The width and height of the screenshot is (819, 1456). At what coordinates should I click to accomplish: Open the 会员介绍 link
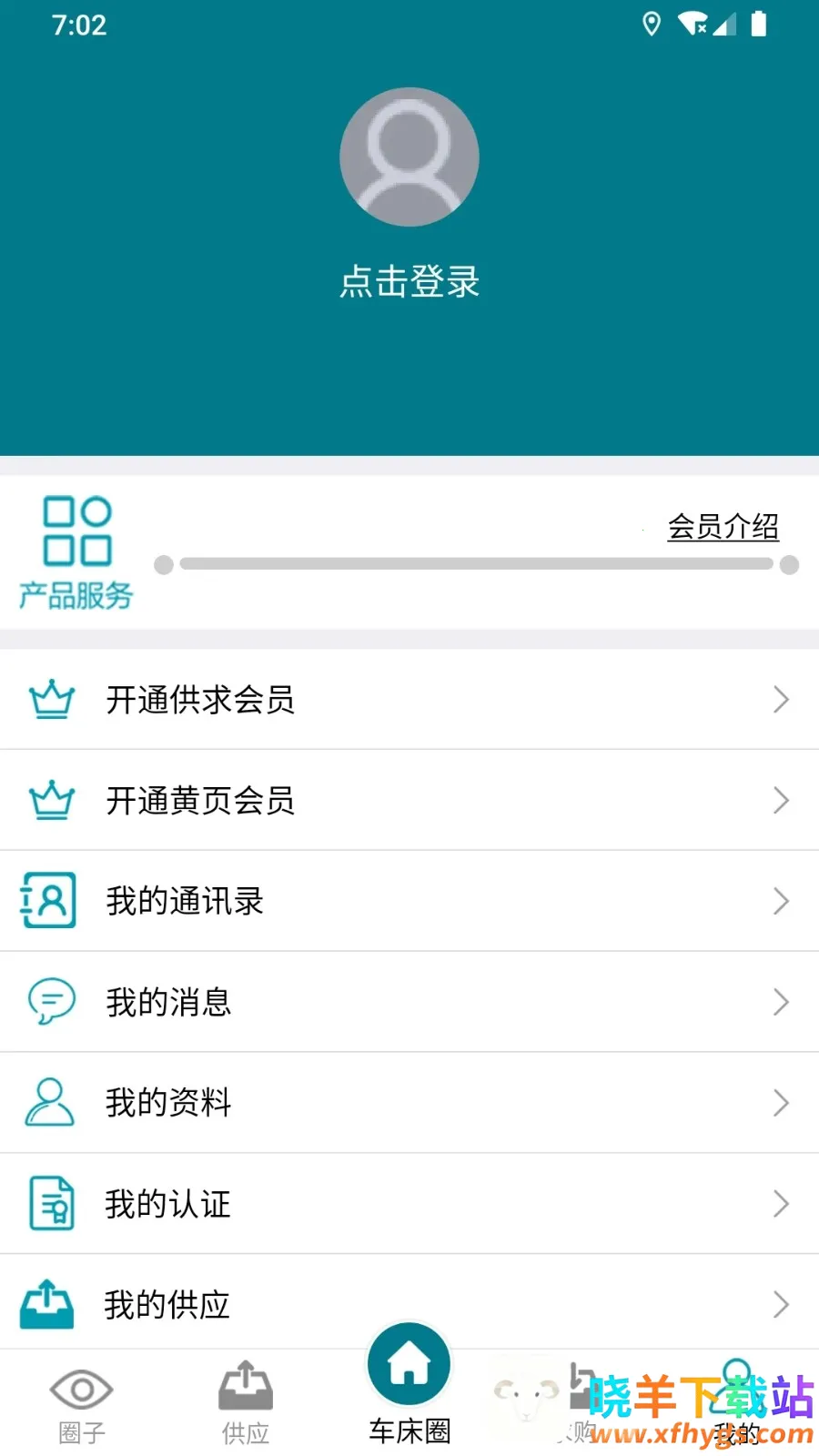pyautogui.click(x=723, y=527)
